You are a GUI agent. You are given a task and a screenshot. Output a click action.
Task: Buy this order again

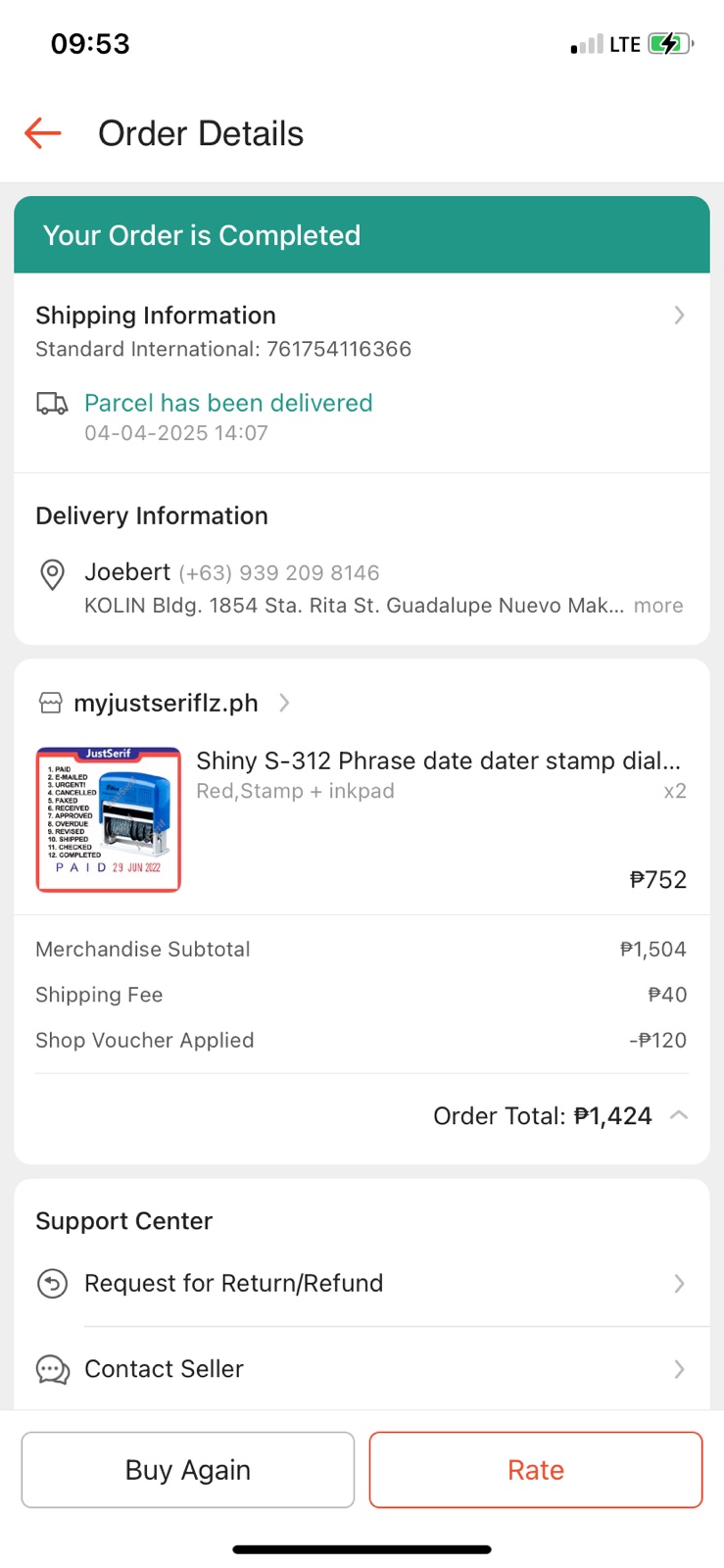[x=188, y=1469]
